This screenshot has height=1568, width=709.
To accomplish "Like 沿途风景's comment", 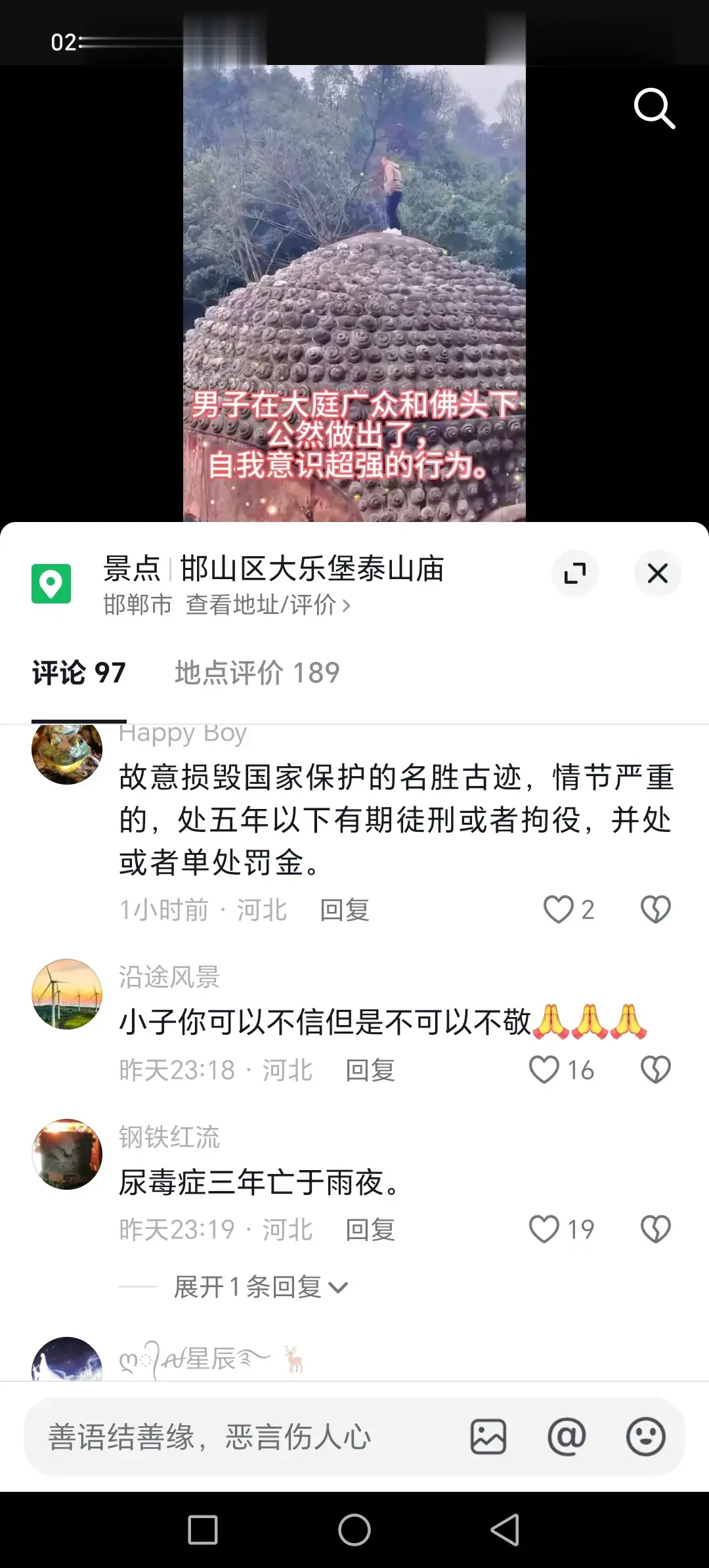I will click(x=544, y=1070).
